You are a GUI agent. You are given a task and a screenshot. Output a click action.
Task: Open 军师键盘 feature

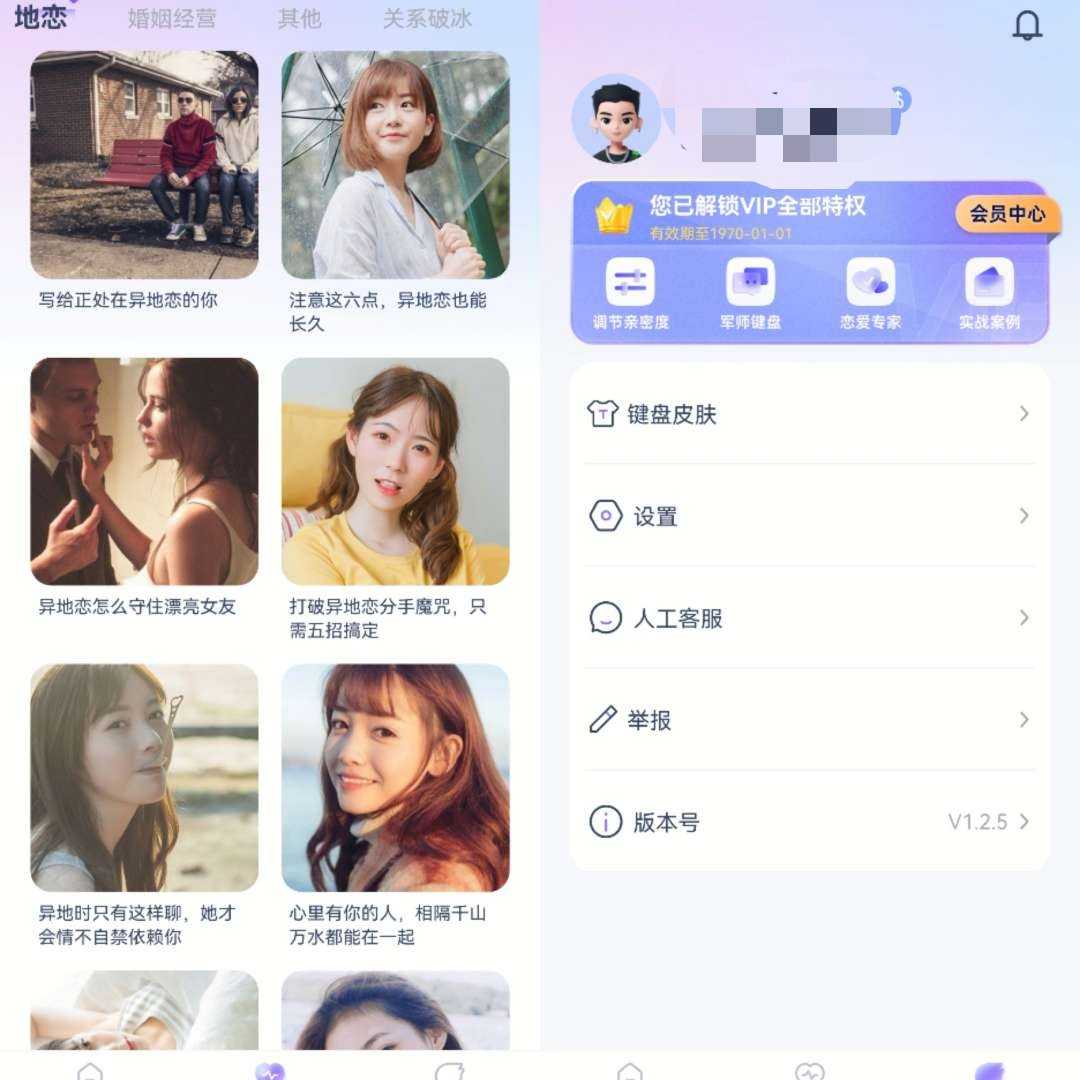tap(750, 294)
